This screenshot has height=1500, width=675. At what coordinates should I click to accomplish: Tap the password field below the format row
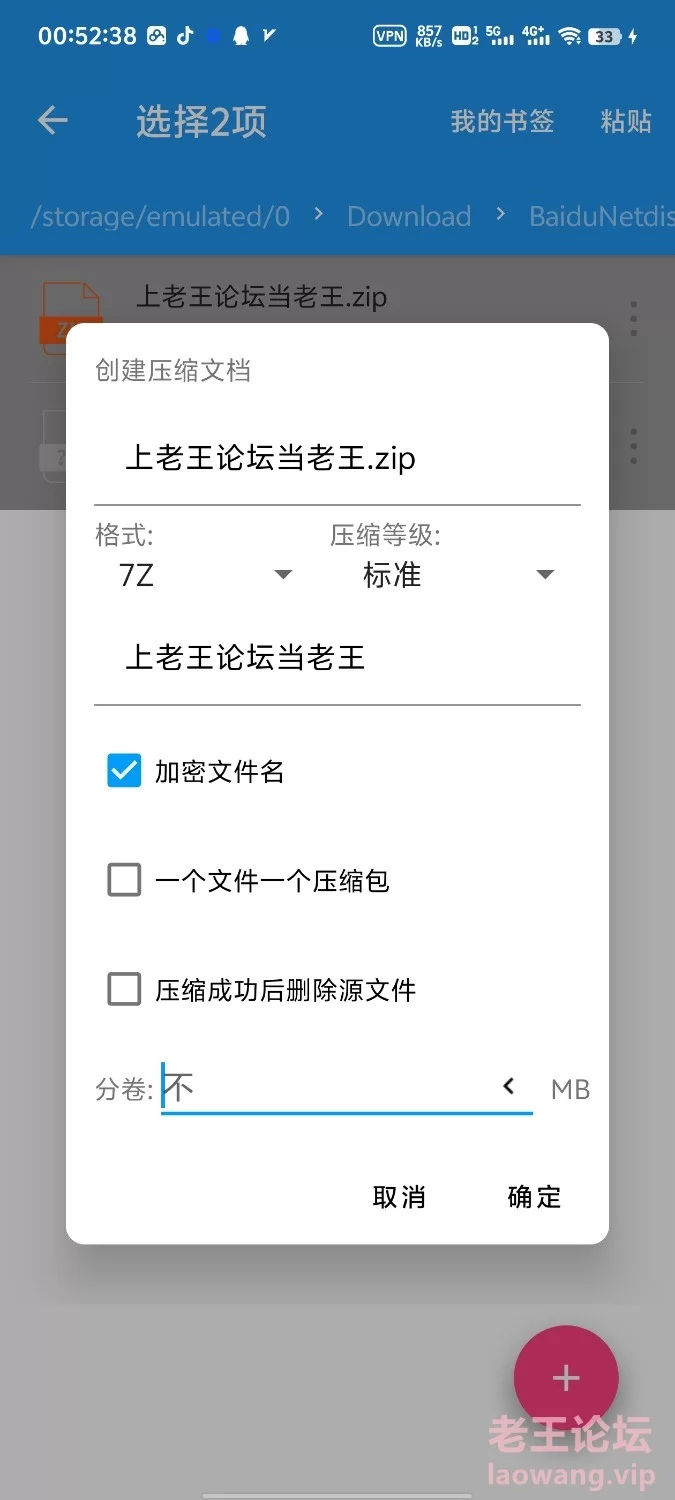pyautogui.click(x=336, y=658)
